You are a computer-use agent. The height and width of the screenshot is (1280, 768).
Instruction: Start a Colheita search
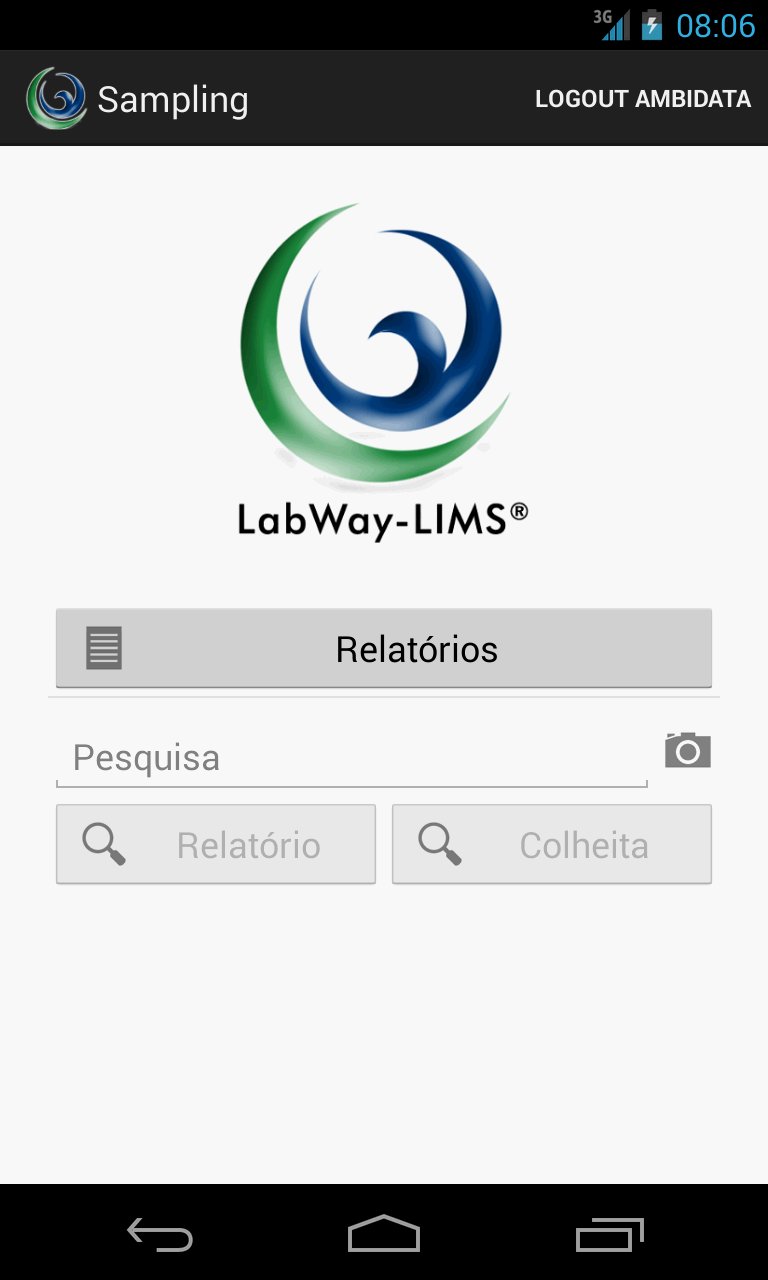[551, 843]
